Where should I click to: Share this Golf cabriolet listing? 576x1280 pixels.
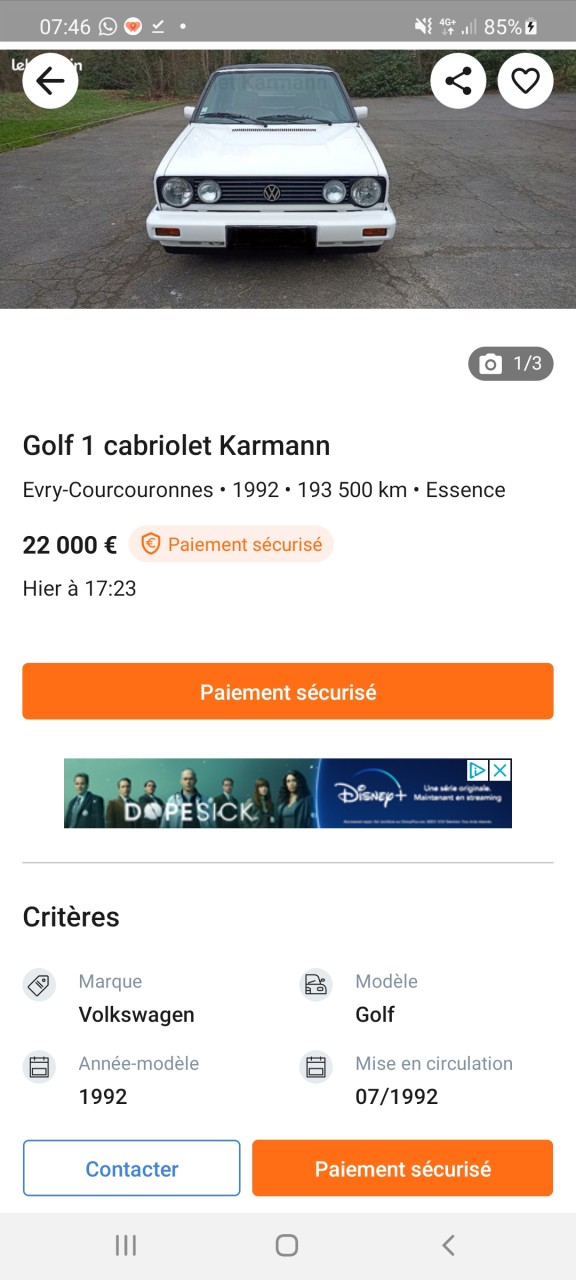[459, 81]
